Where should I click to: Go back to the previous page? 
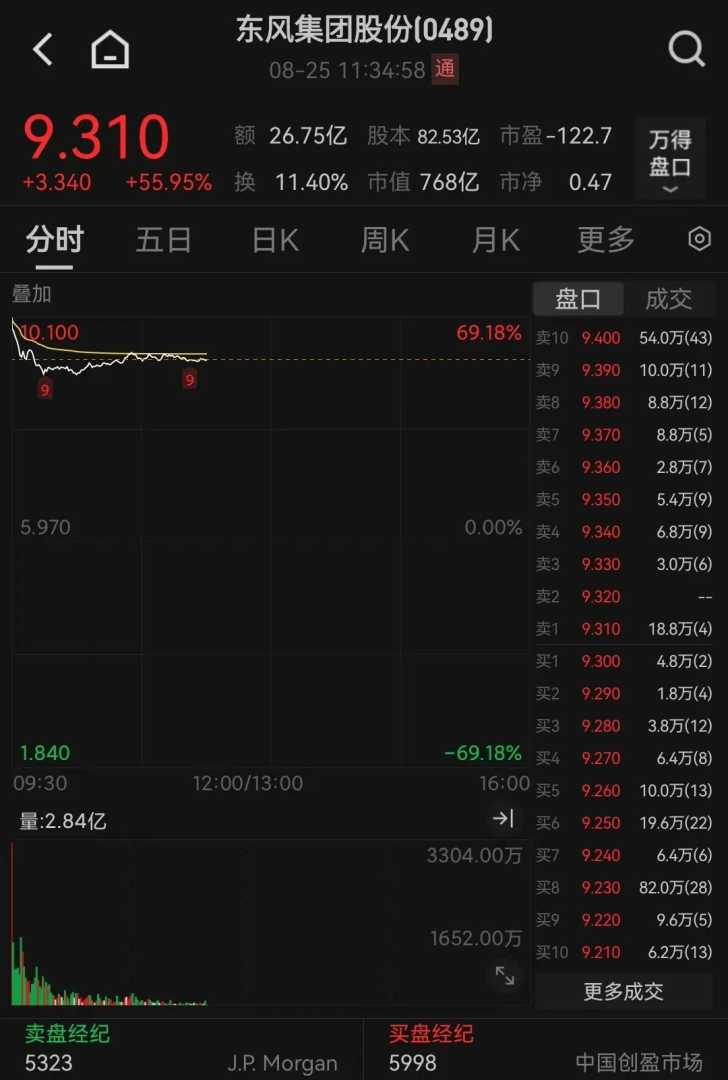(x=43, y=48)
